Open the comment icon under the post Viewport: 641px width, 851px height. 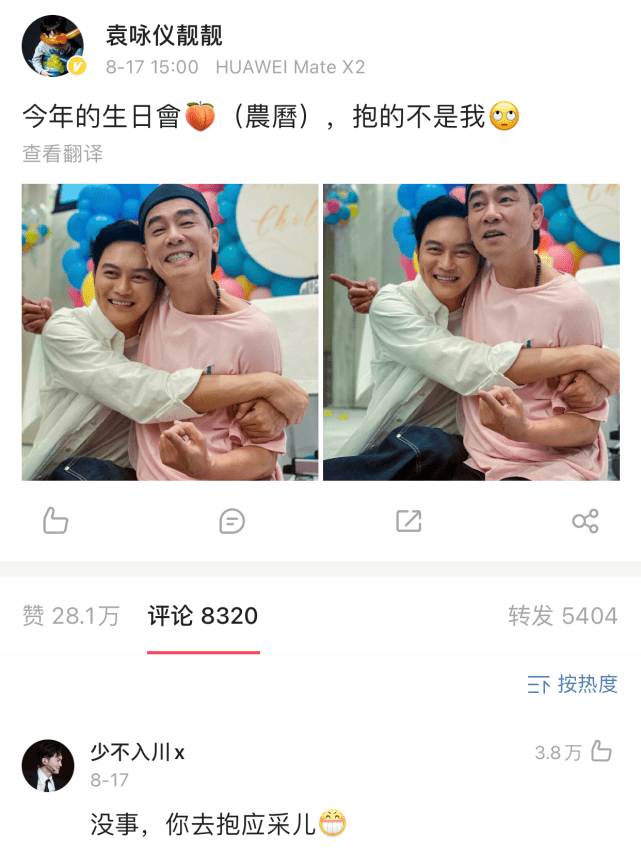(232, 520)
